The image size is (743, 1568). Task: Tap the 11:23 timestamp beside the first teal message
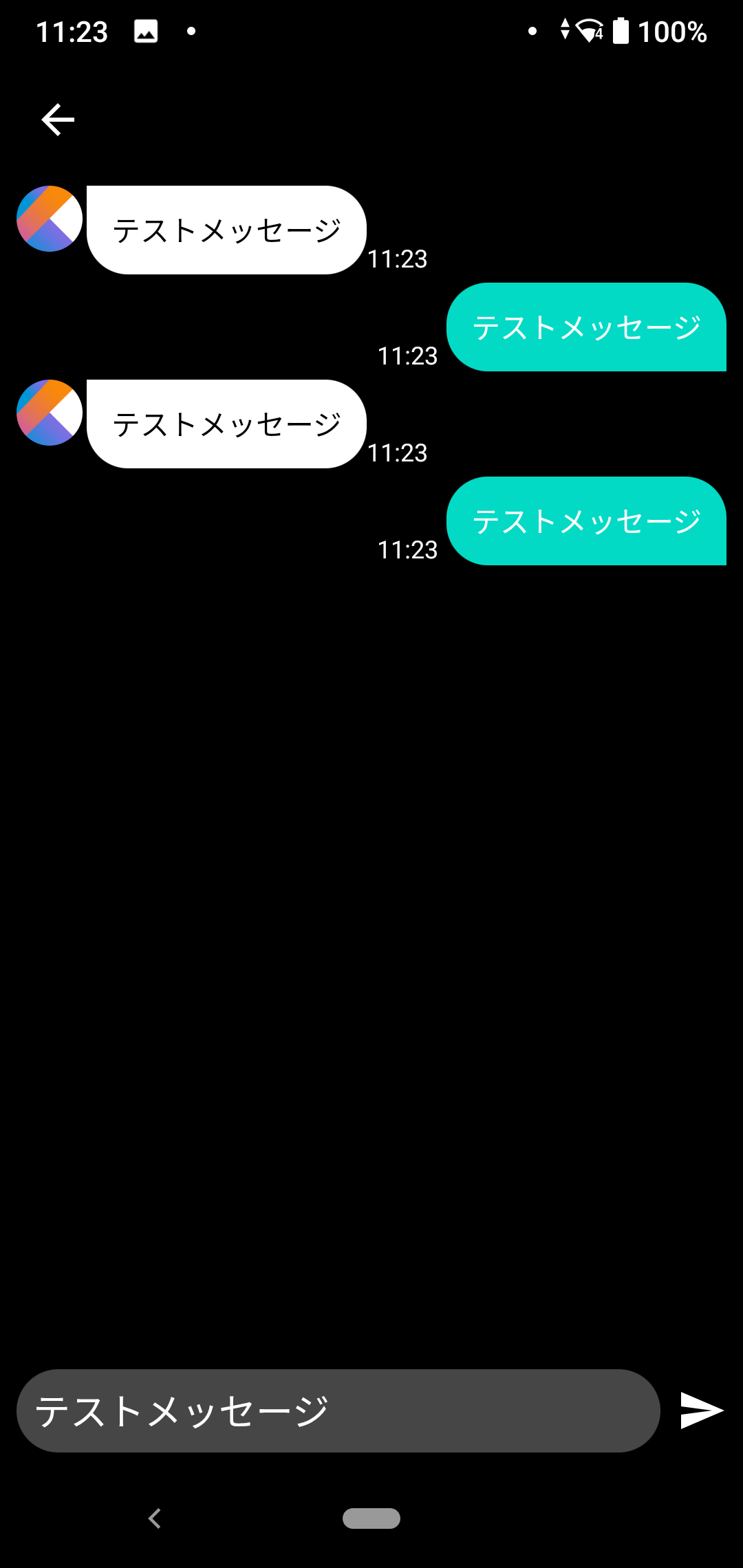click(x=408, y=356)
